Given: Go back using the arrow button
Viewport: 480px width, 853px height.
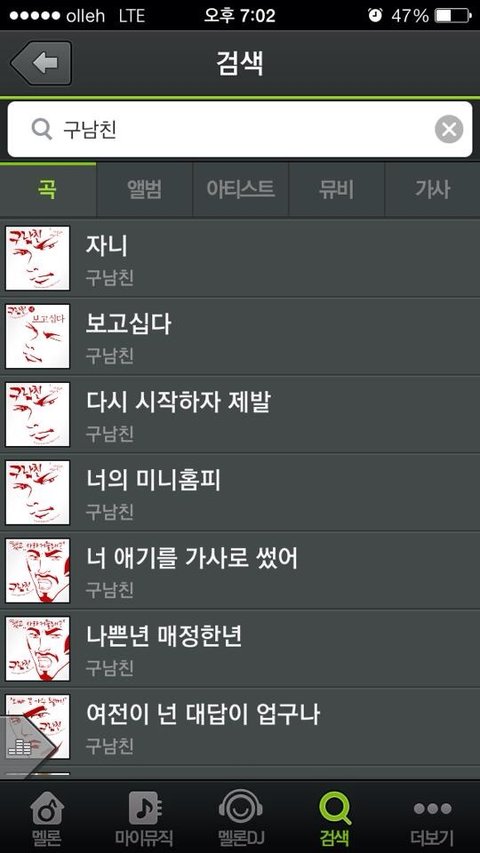Looking at the screenshot, I should coord(41,63).
